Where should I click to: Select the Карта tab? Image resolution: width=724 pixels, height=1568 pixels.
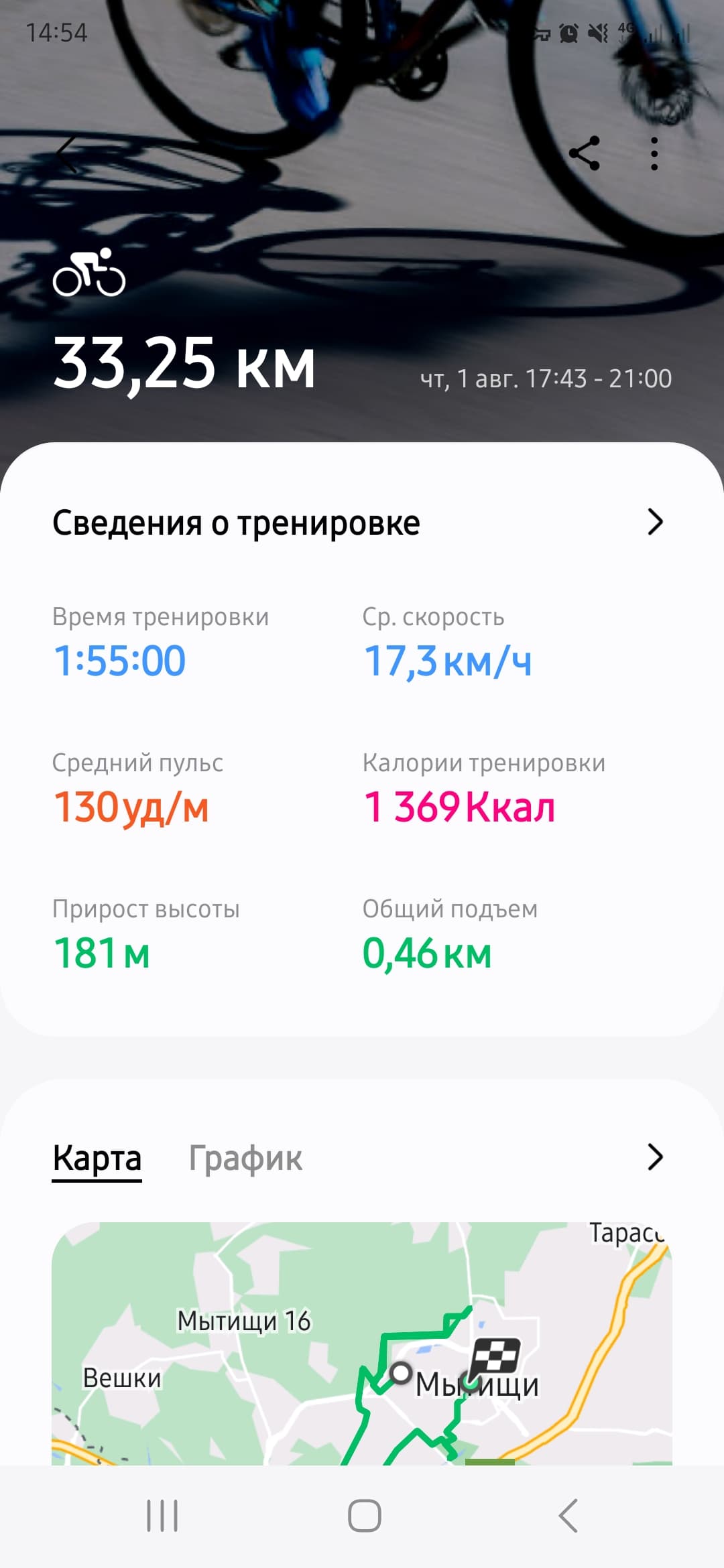(97, 1158)
